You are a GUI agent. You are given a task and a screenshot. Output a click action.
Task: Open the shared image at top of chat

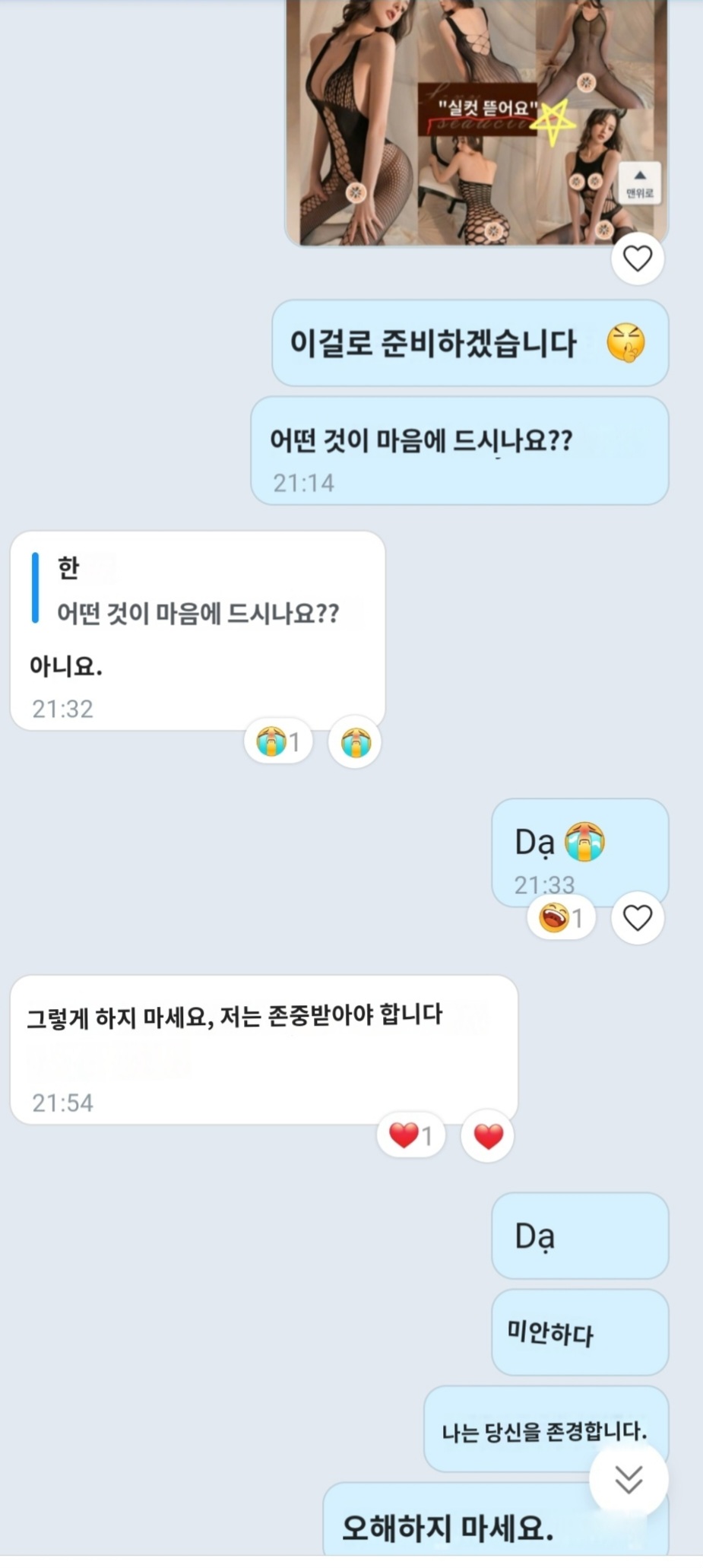477,122
